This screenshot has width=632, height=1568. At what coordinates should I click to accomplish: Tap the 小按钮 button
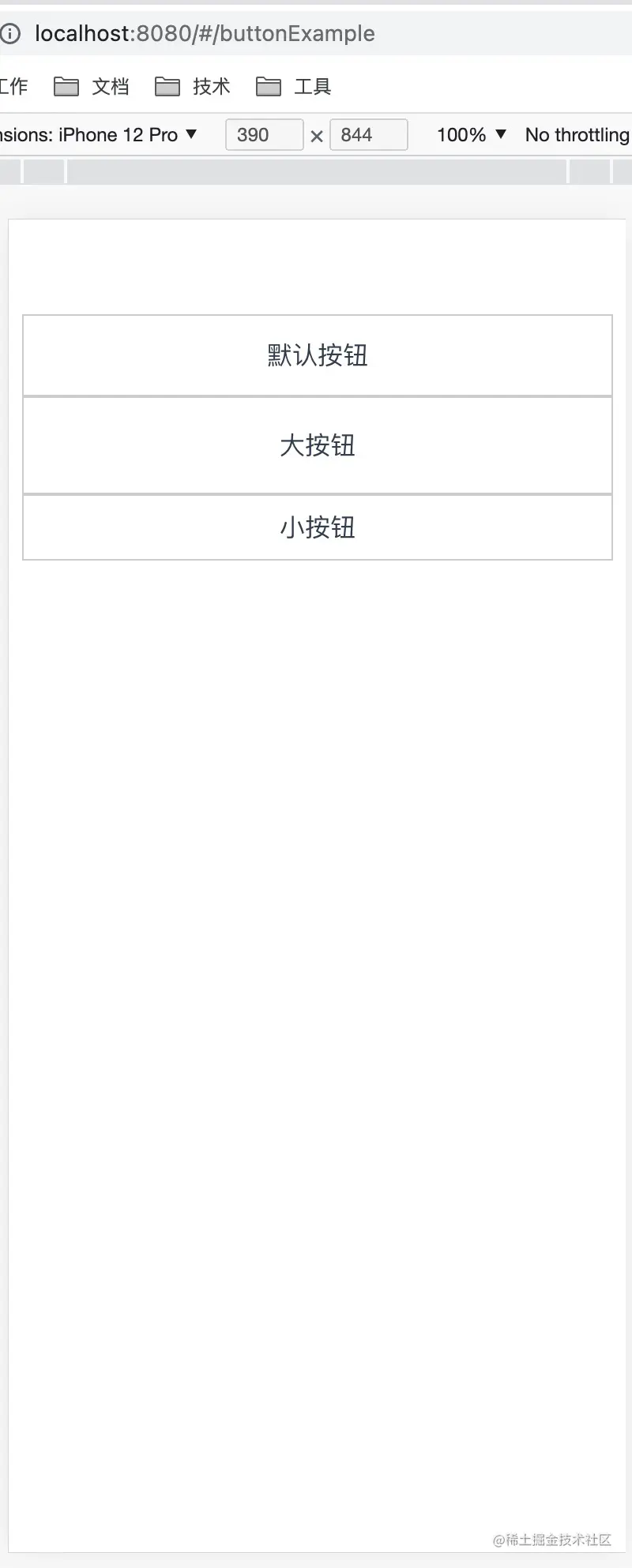318,527
